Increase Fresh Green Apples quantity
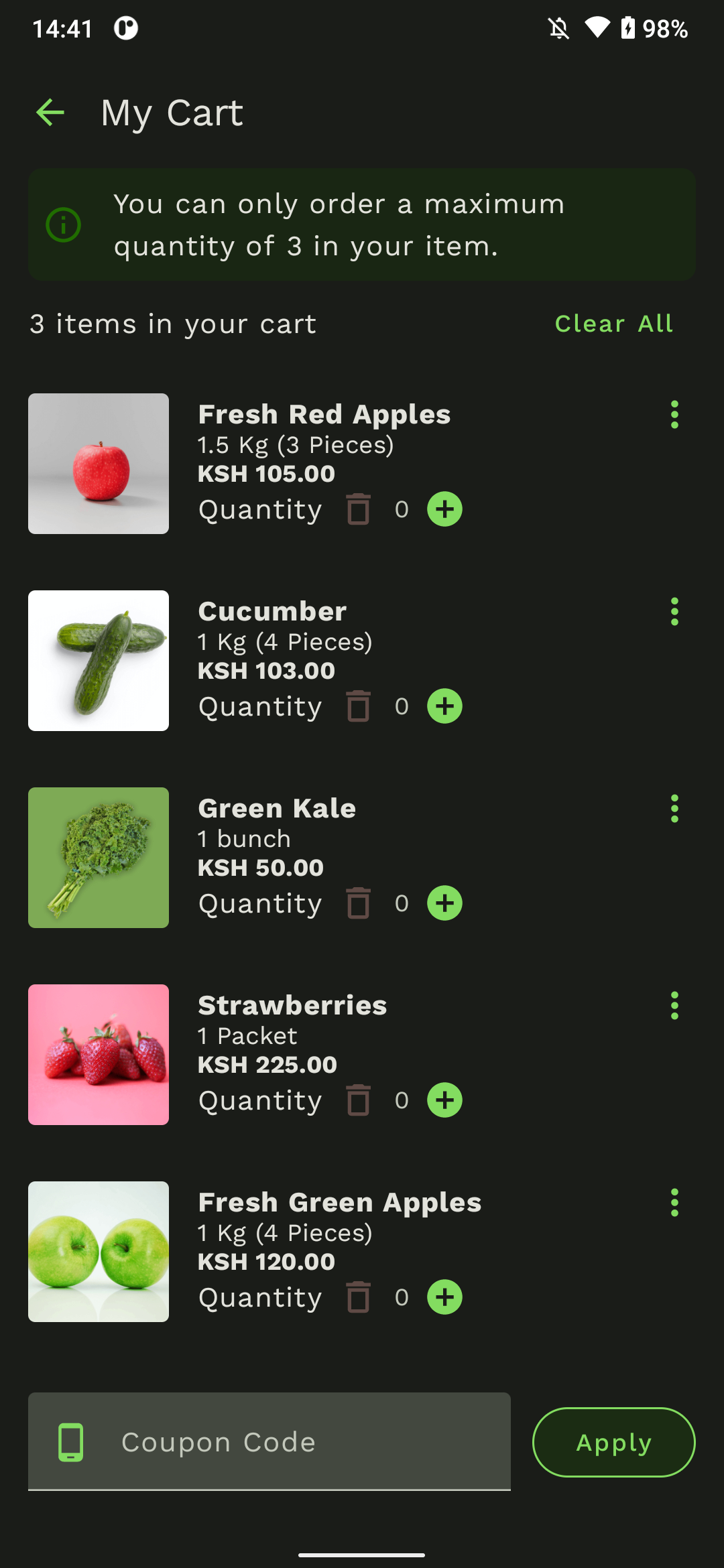724x1568 pixels. click(x=444, y=1297)
